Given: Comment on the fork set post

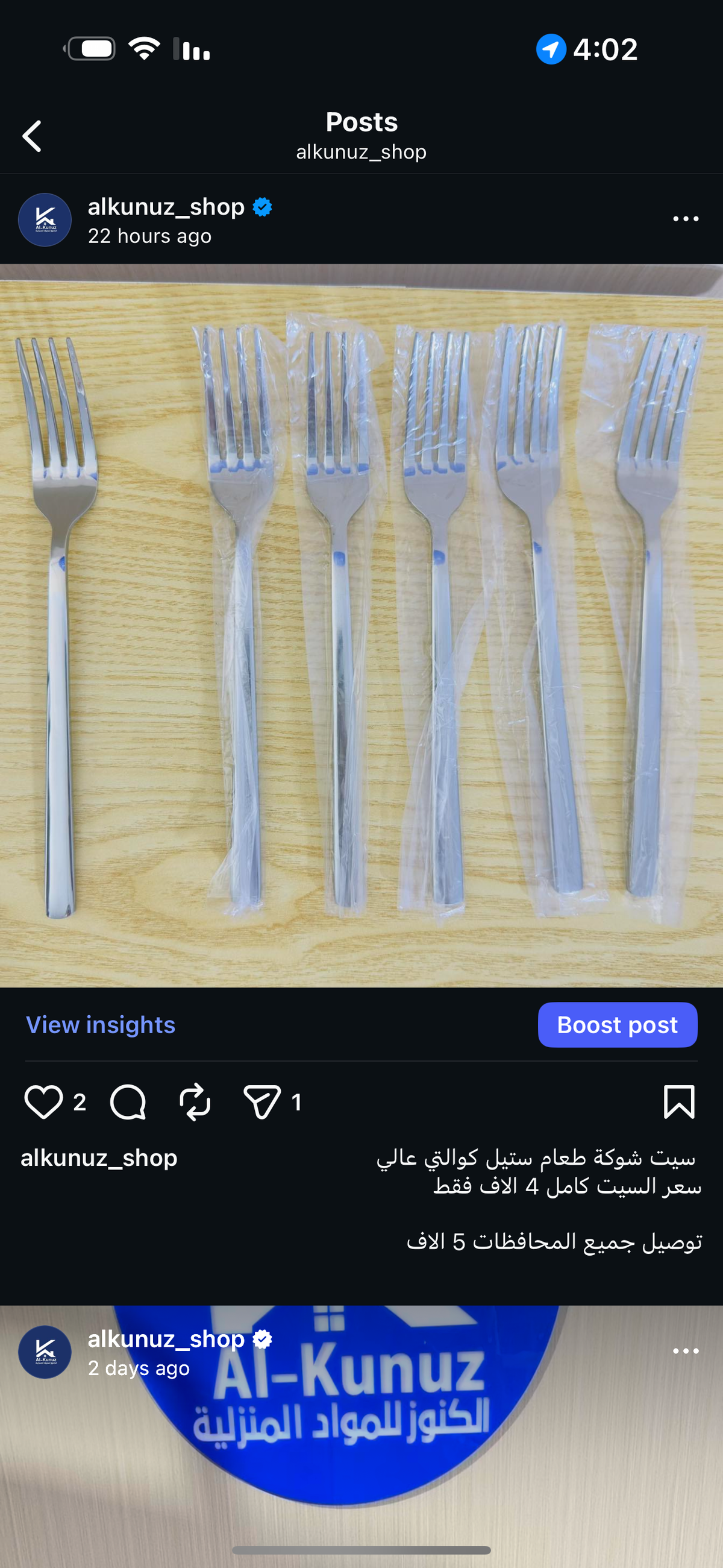Looking at the screenshot, I should pyautogui.click(x=128, y=1103).
